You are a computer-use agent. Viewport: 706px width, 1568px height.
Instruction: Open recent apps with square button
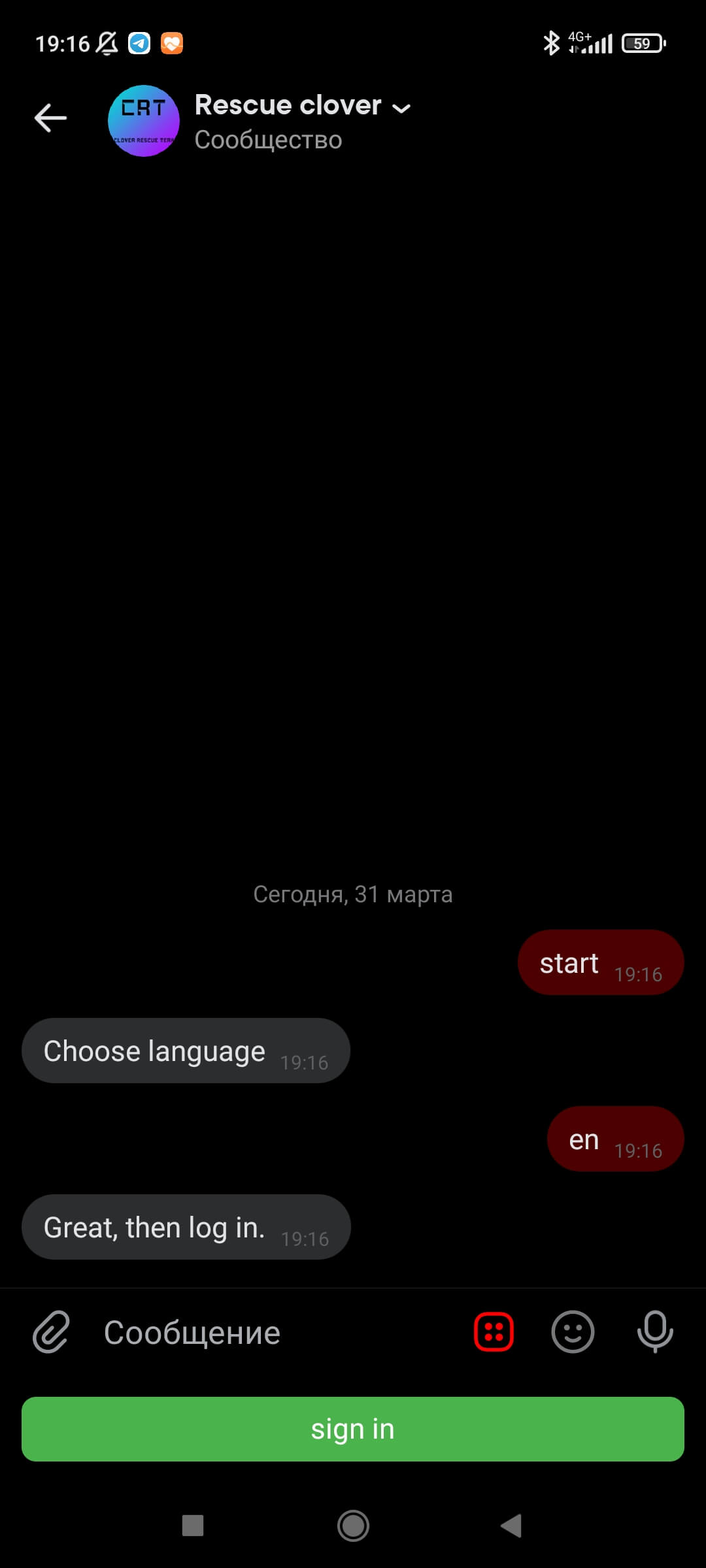[x=193, y=1526]
